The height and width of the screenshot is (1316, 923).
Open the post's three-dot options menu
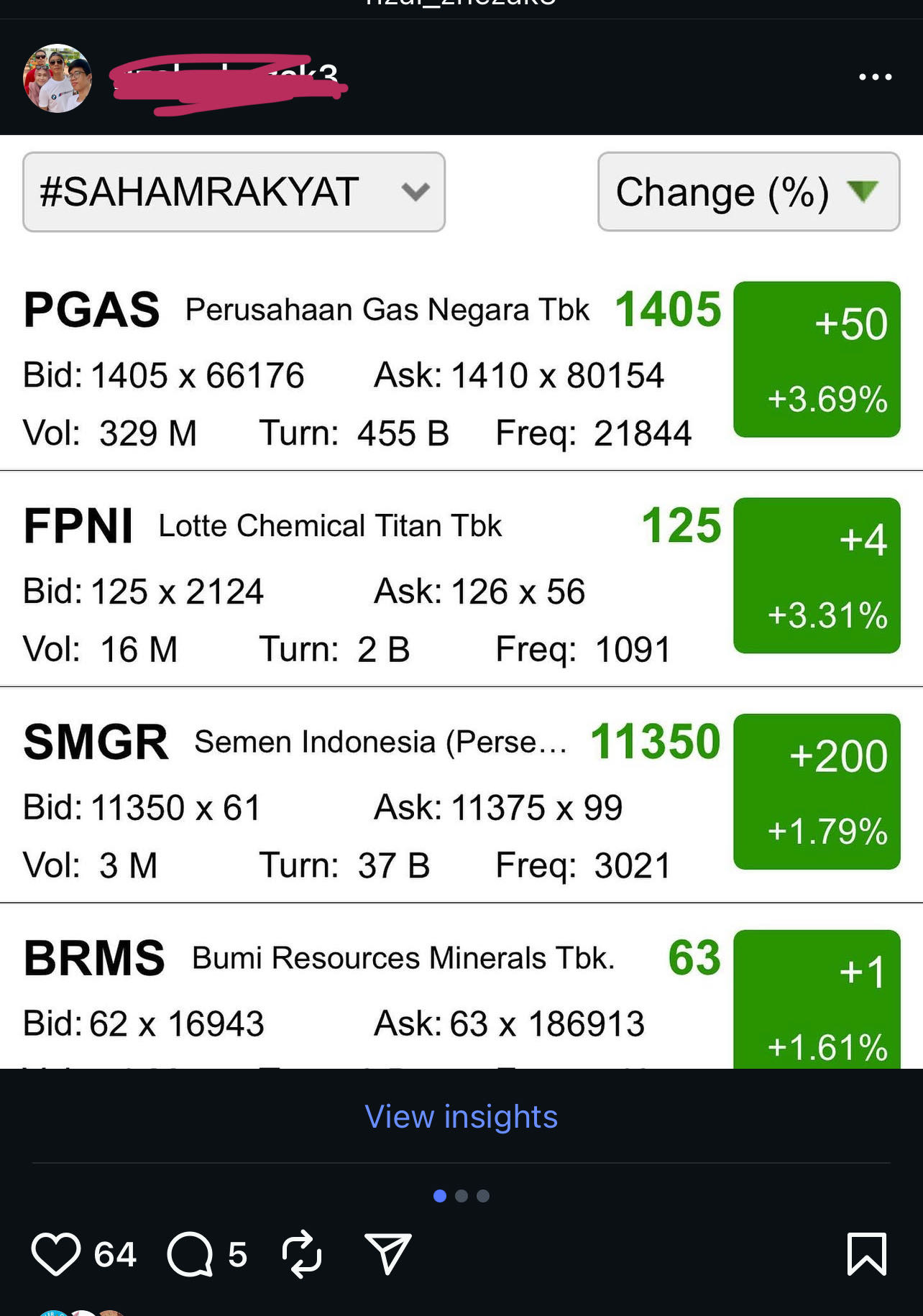[x=875, y=77]
